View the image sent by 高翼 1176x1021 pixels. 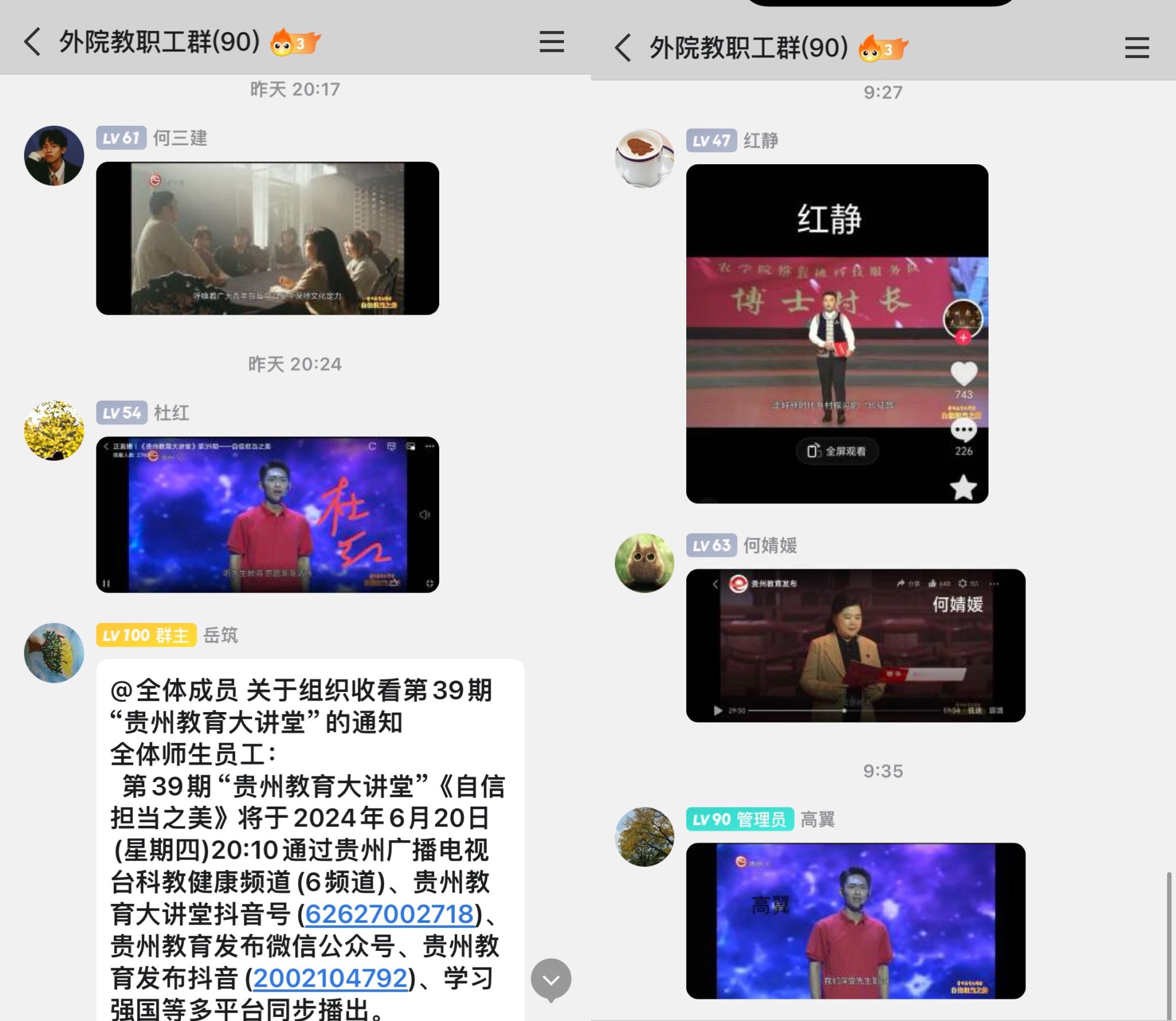(x=855, y=921)
